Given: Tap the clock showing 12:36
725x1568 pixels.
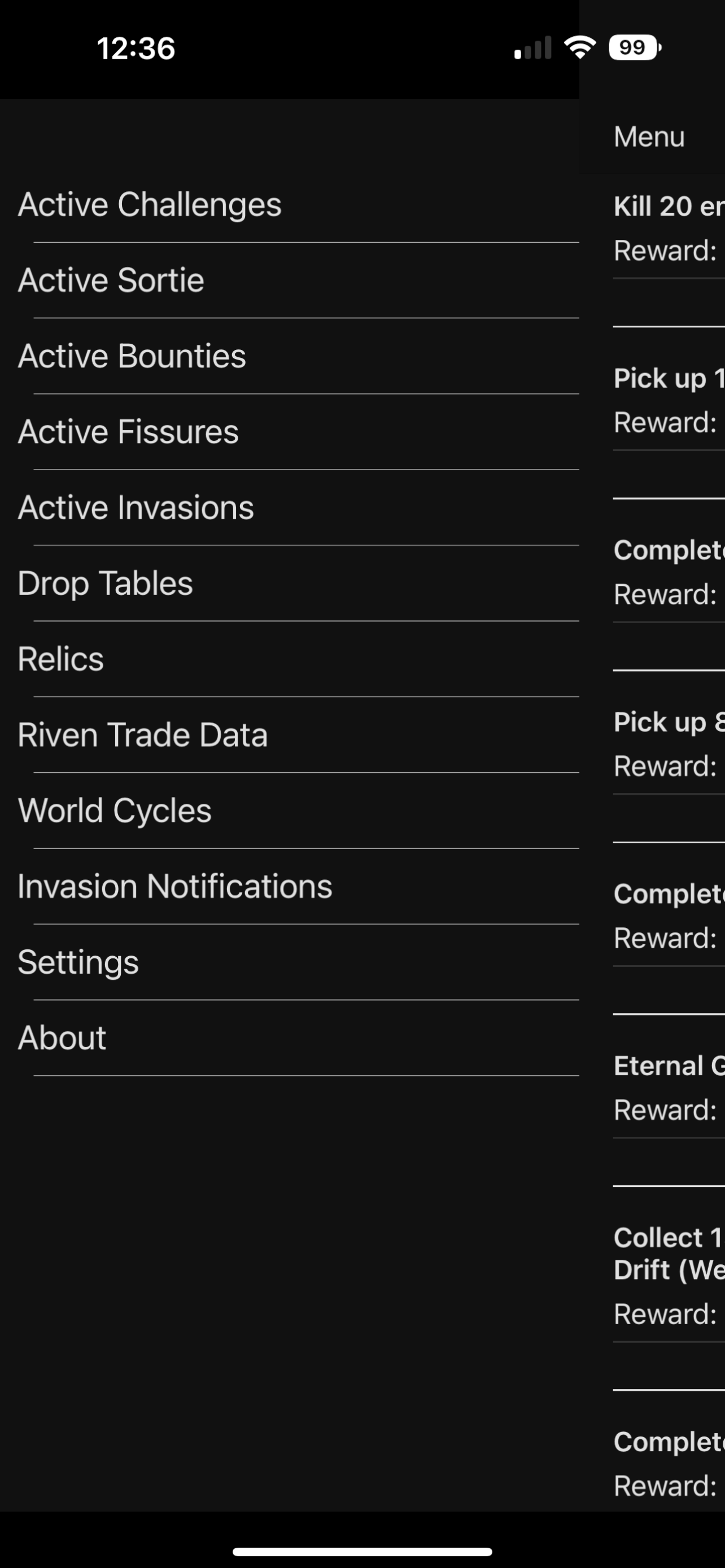Looking at the screenshot, I should pos(137,48).
